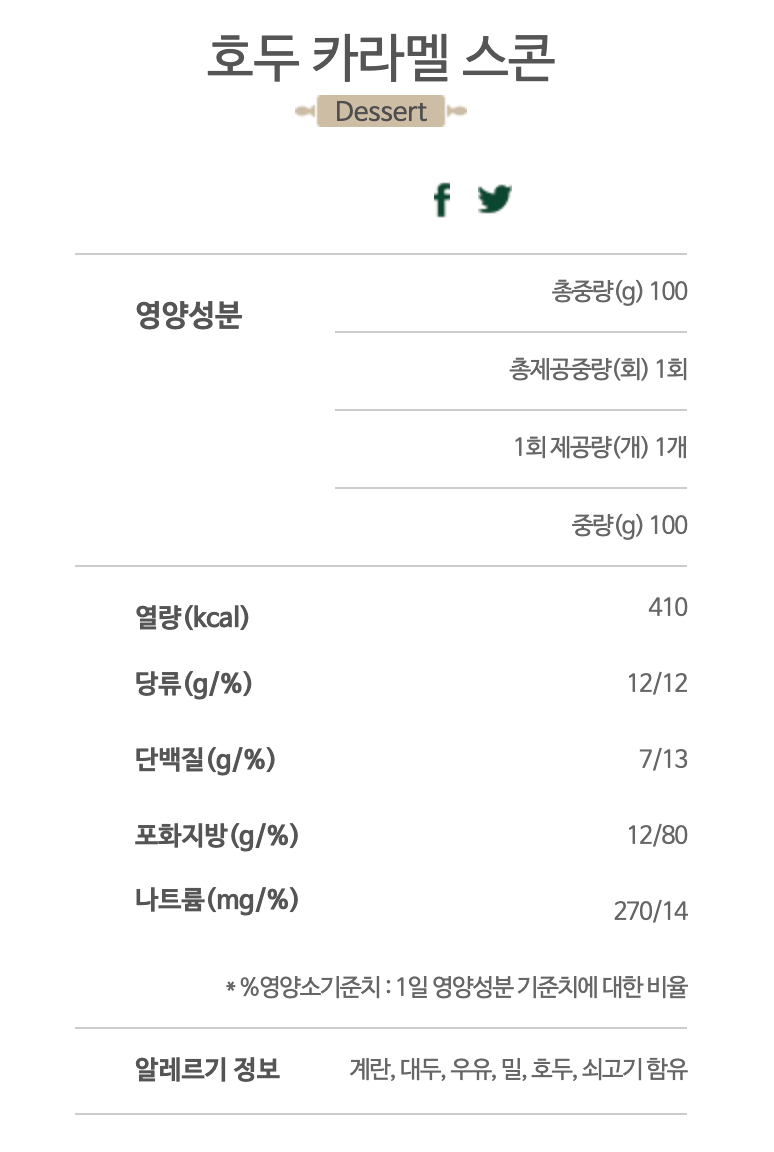Click the 총제공중량(회) 1회 row

pyautogui.click(x=596, y=369)
